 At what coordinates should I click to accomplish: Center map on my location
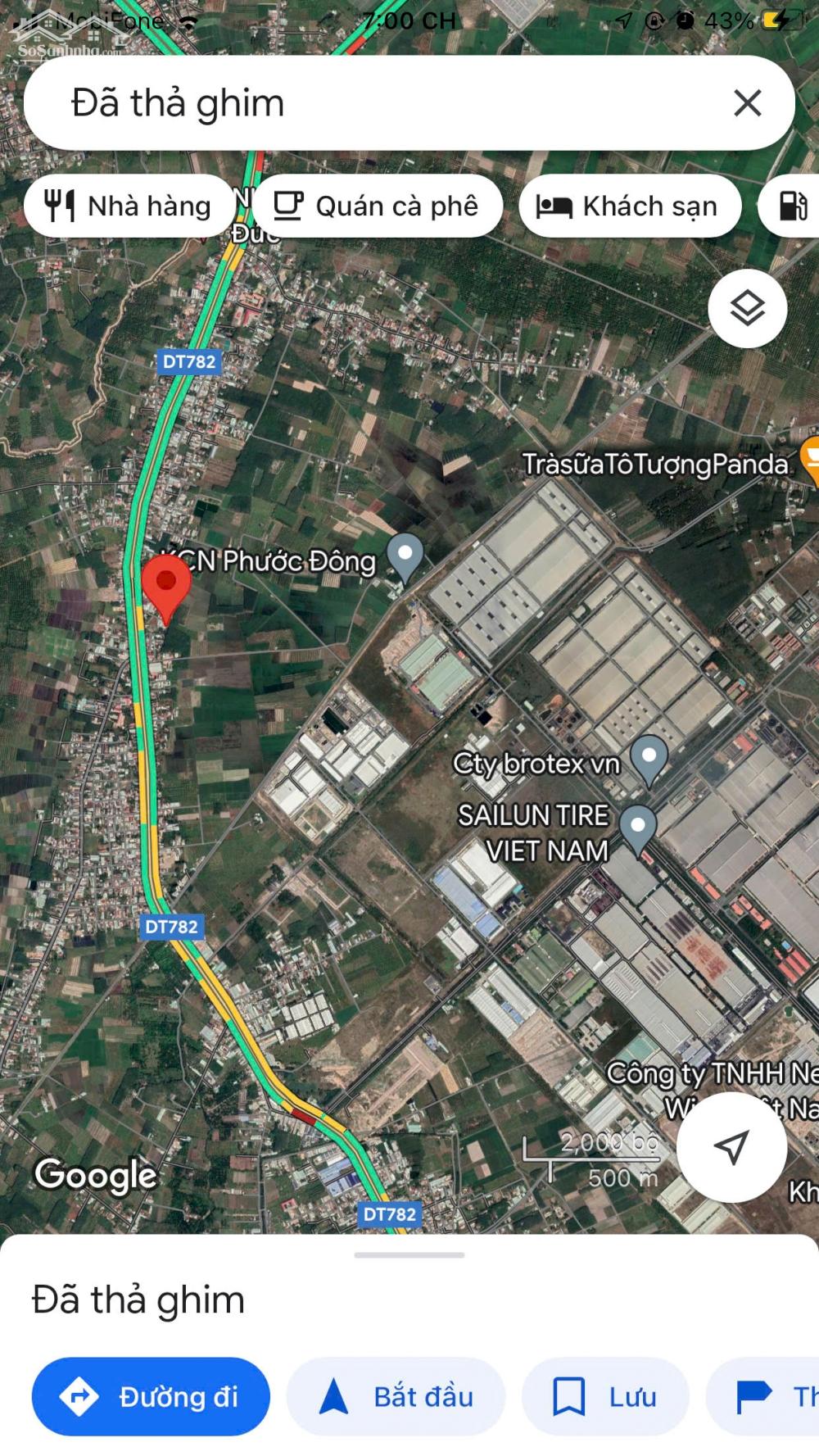(x=731, y=1147)
